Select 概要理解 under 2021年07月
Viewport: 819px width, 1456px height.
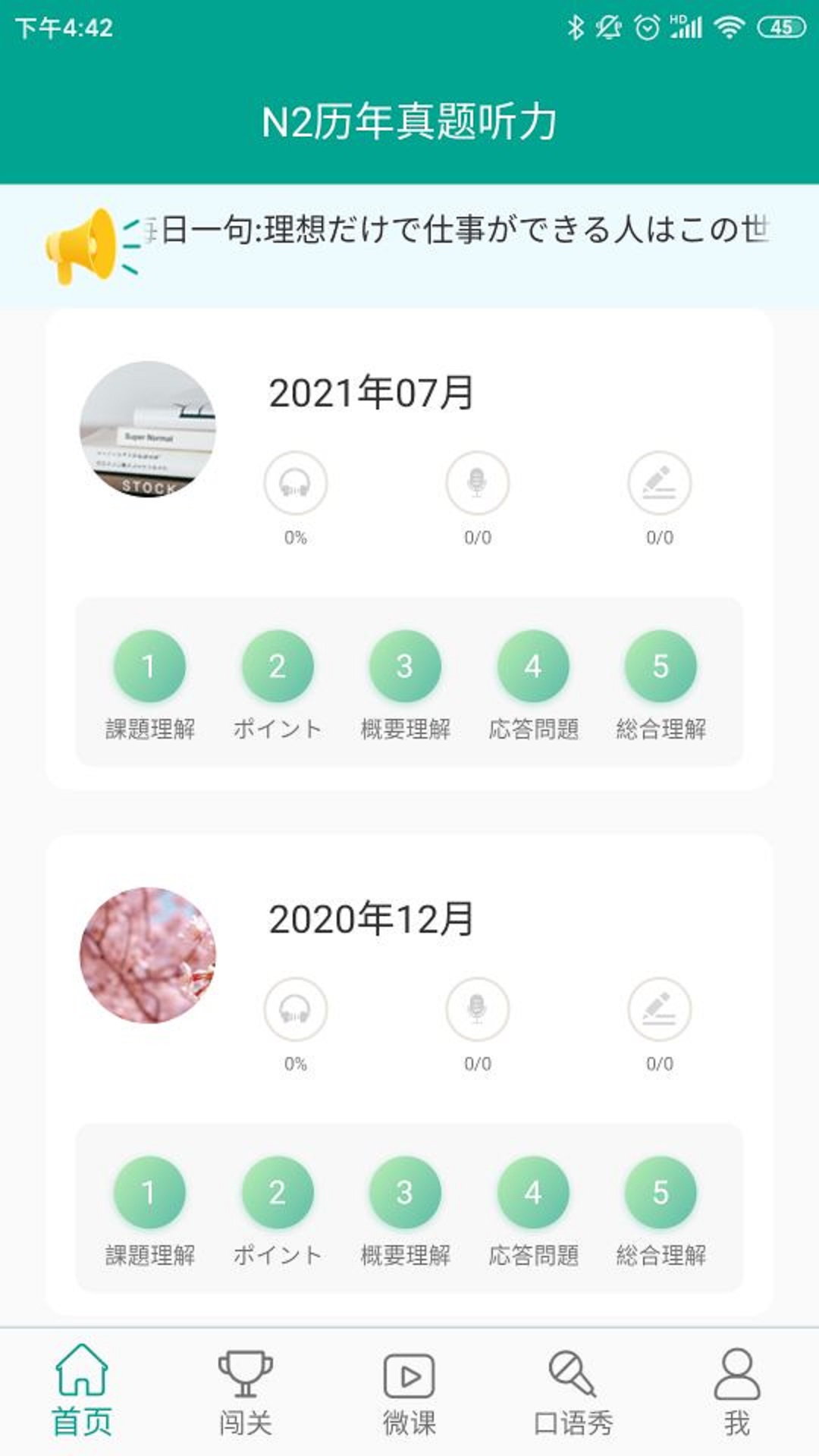[405, 666]
